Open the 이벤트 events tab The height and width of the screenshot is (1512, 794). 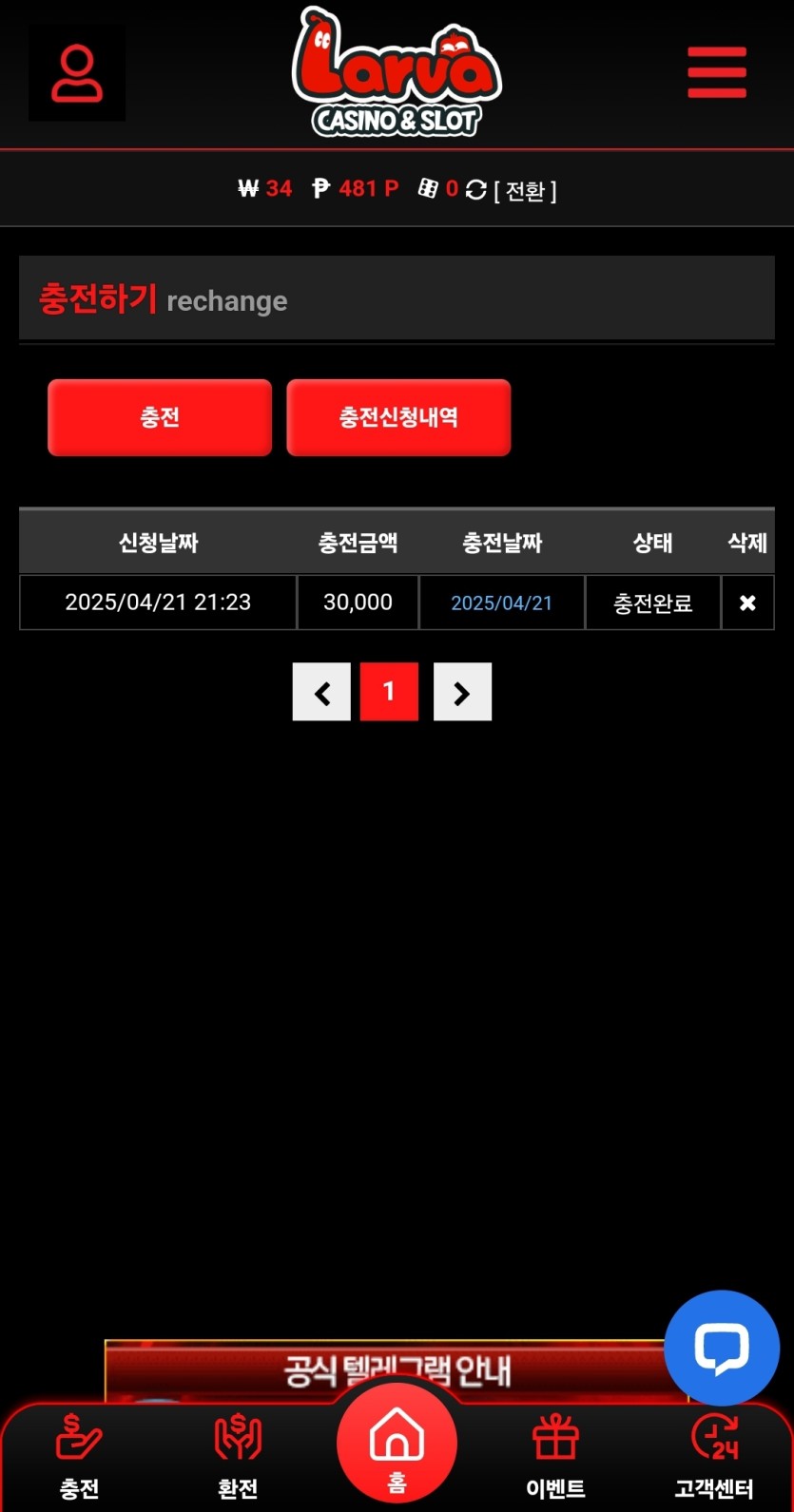click(x=555, y=1455)
